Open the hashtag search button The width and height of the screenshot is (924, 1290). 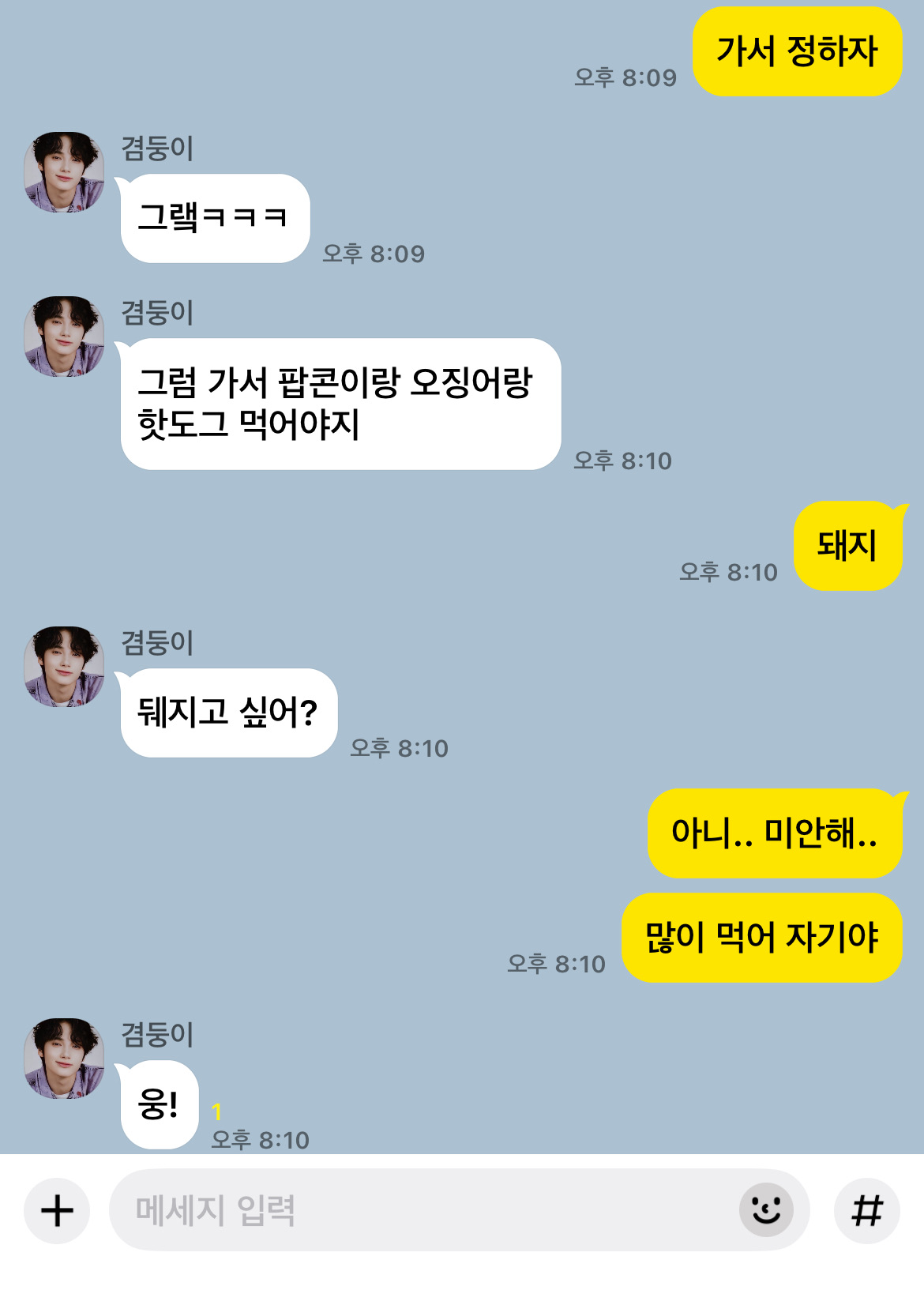click(x=866, y=1210)
